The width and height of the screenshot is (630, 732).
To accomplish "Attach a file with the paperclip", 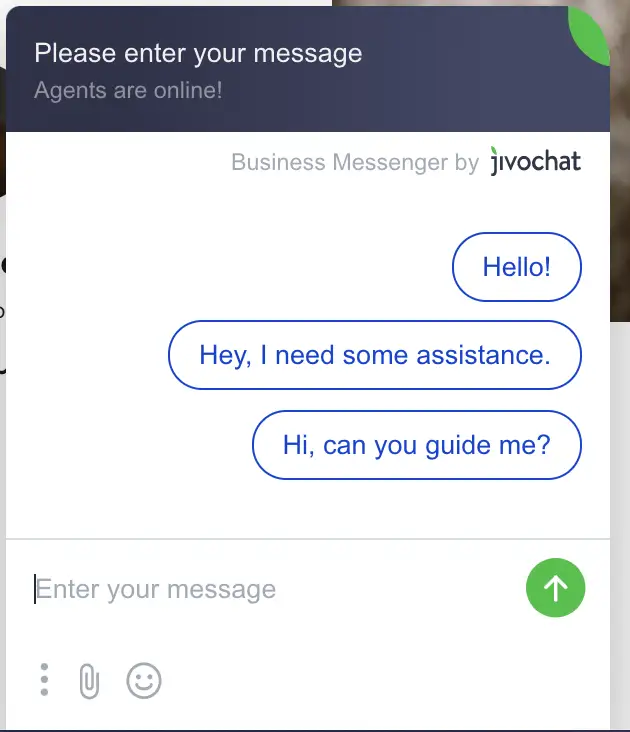I will 90,681.
